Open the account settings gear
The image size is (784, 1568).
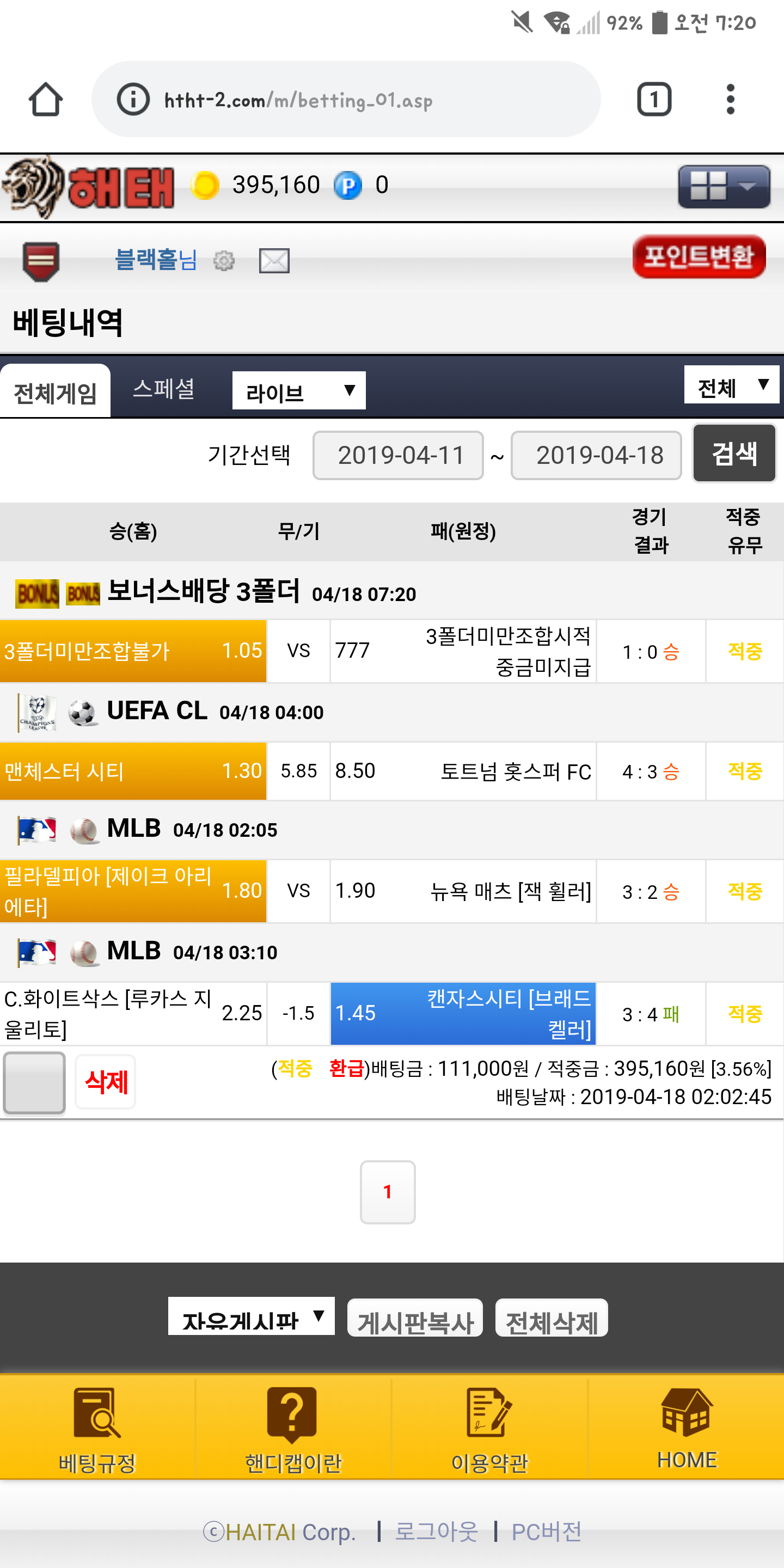point(224,261)
